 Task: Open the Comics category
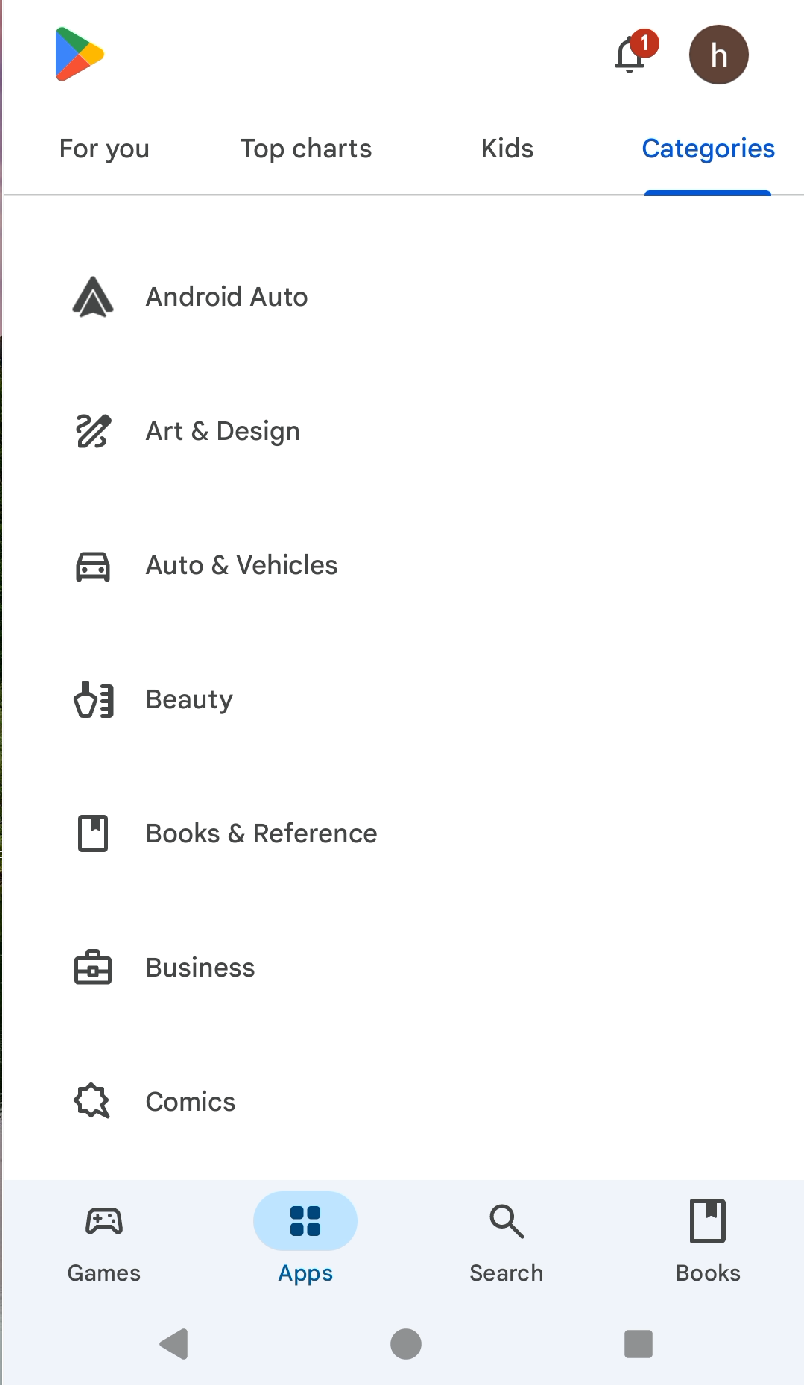pyautogui.click(x=190, y=1101)
